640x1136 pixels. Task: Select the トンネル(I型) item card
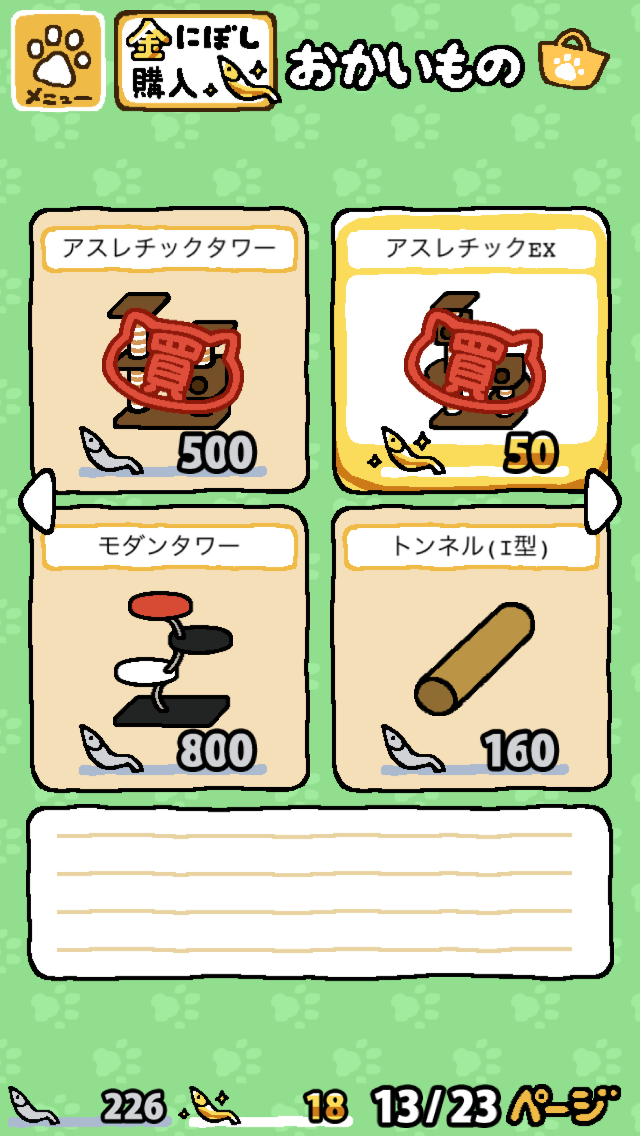coord(470,650)
